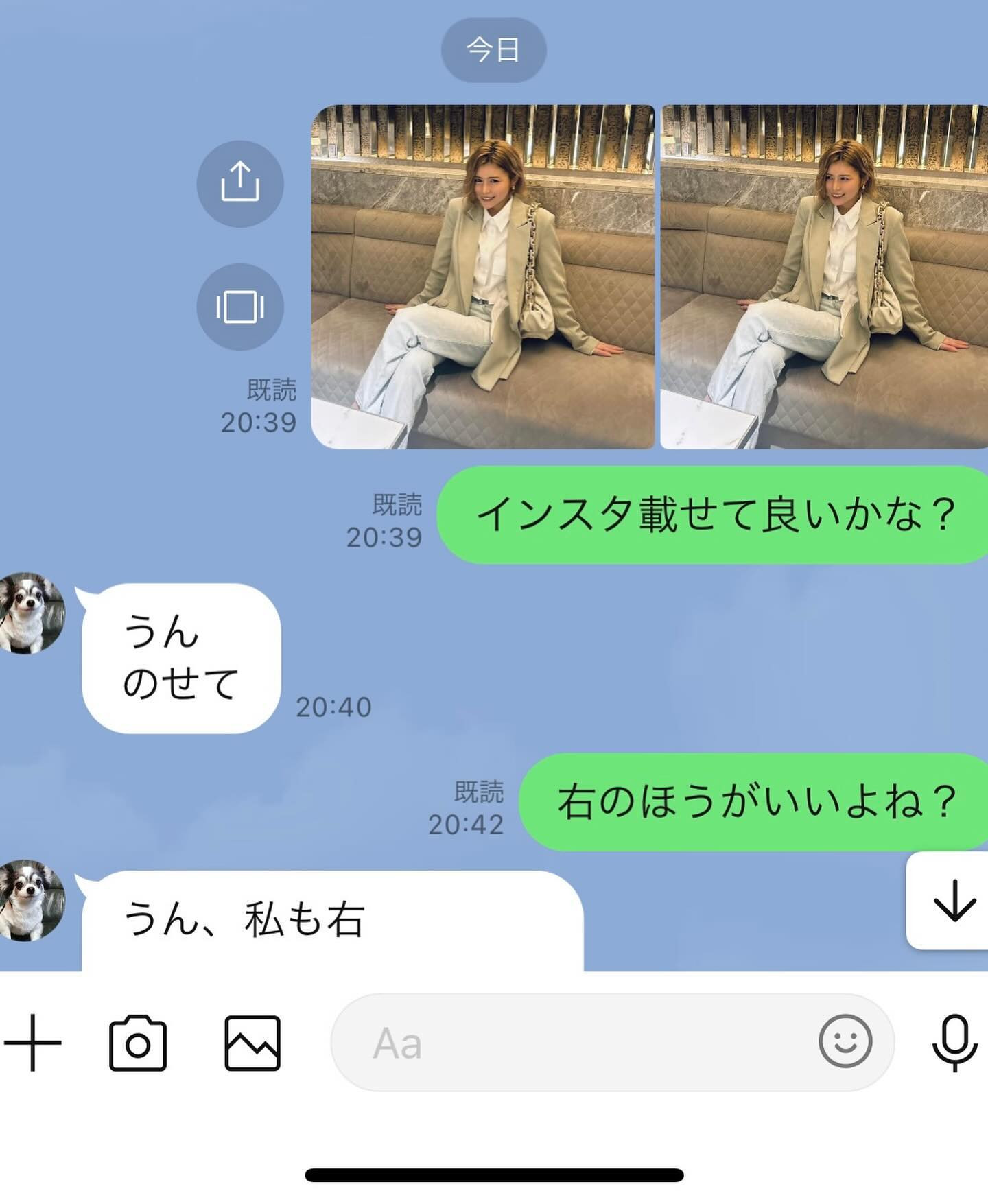
Task: Jump to the latest message
Action: [954, 901]
